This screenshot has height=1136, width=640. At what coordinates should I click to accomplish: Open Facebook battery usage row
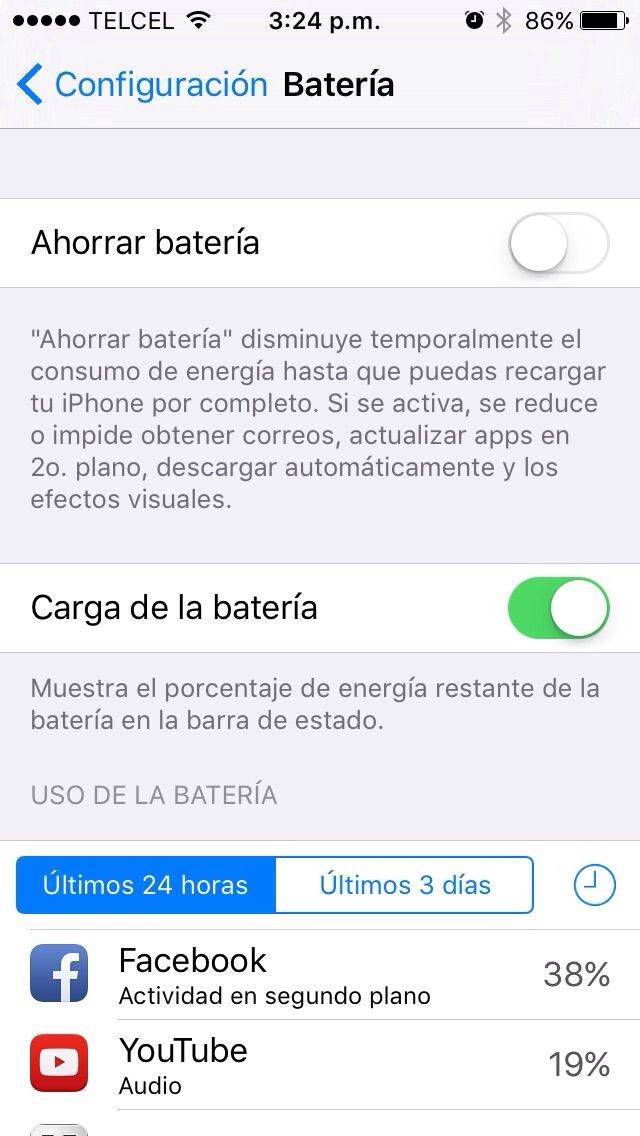coord(320,975)
